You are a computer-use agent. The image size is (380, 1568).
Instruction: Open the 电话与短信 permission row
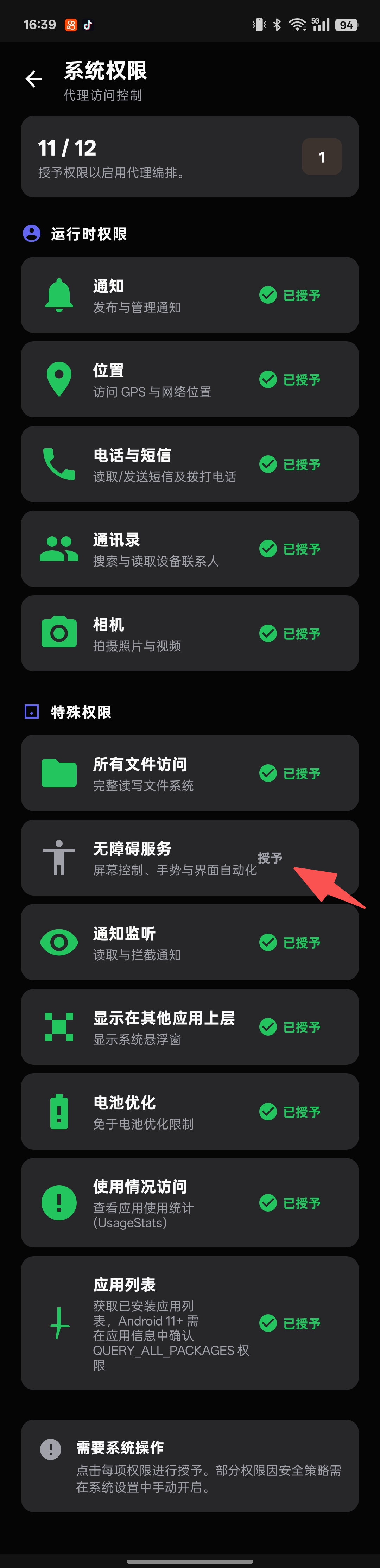pos(189,464)
